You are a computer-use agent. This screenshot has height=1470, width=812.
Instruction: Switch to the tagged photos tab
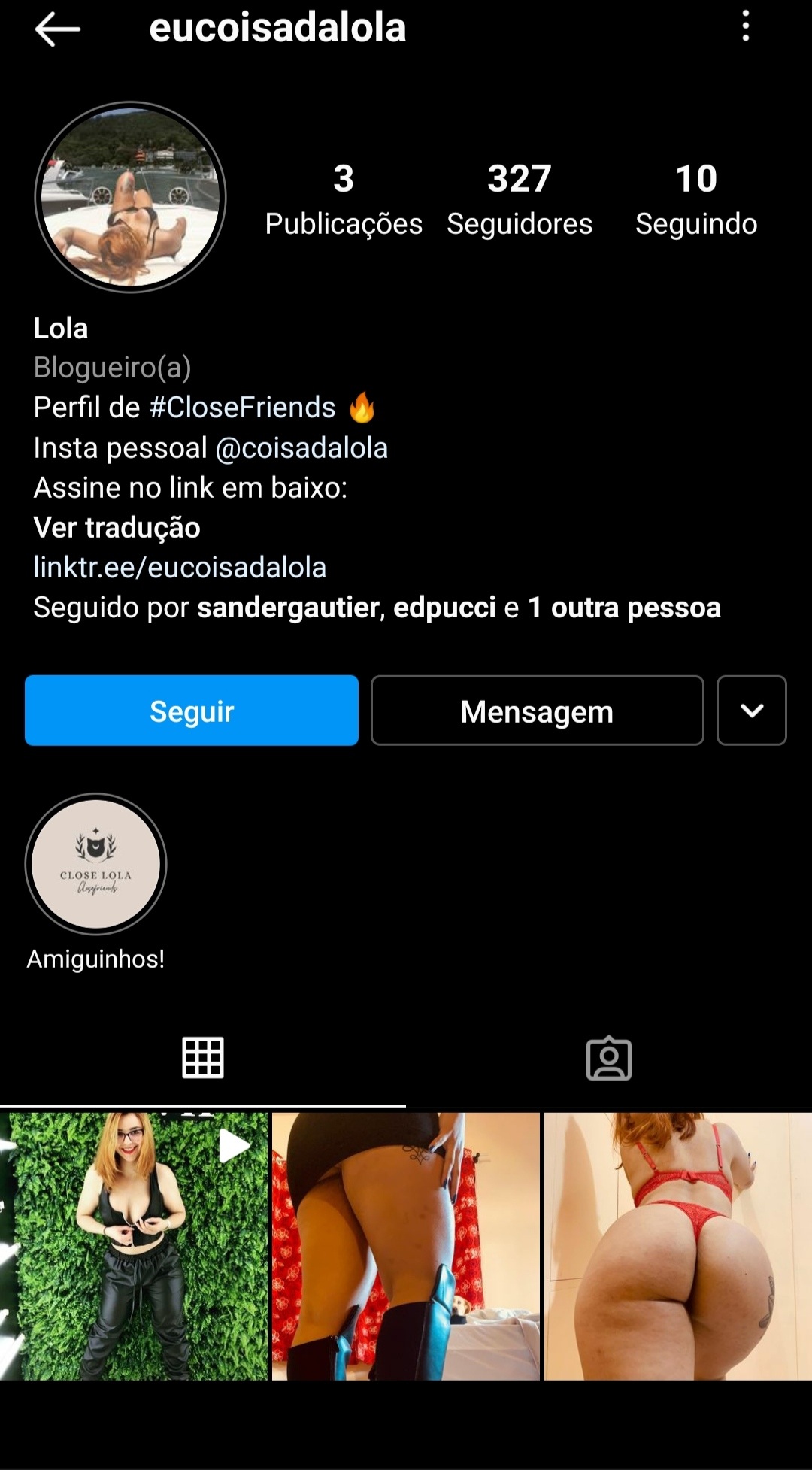click(608, 1058)
